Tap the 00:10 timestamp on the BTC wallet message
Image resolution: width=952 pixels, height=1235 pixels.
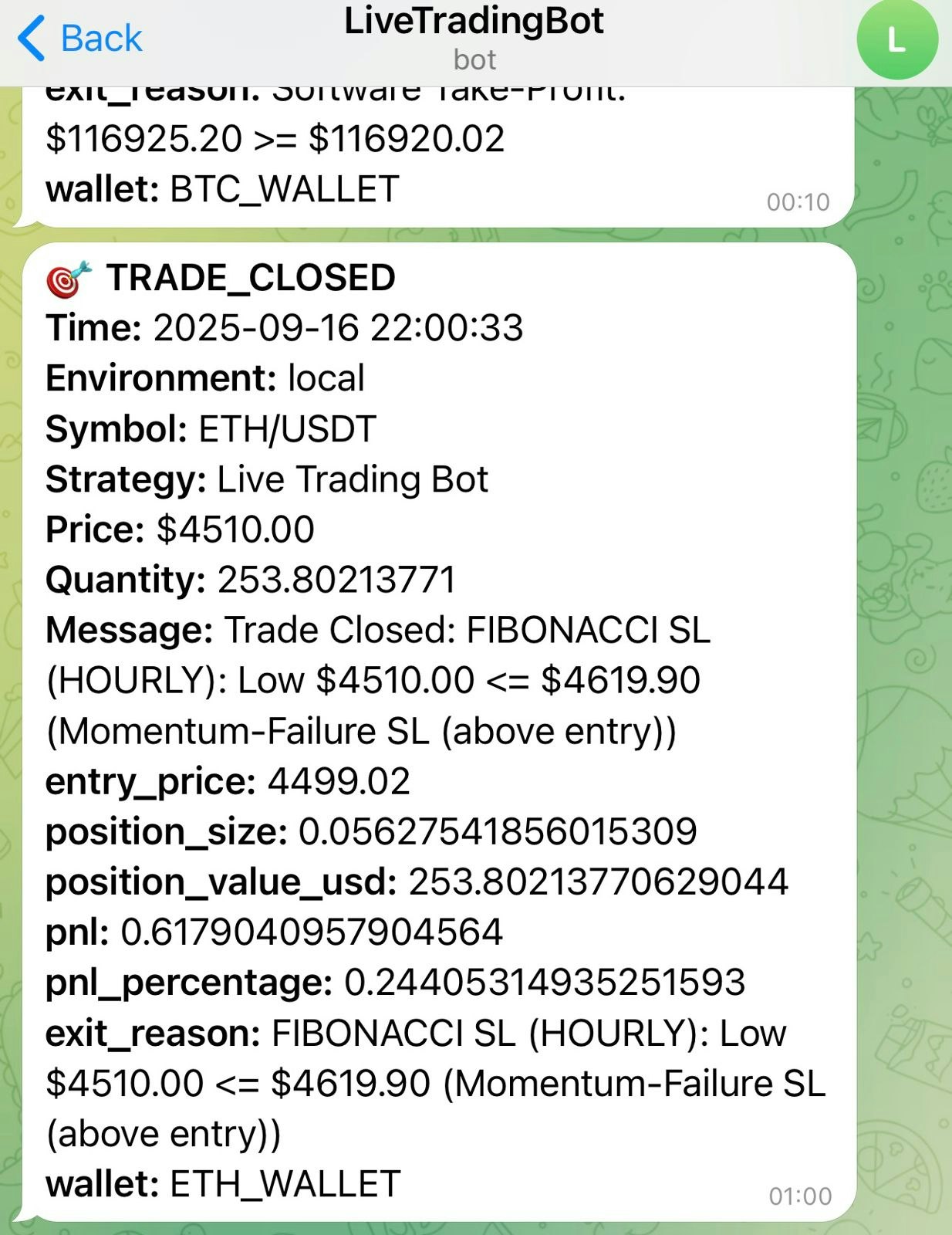coord(798,203)
